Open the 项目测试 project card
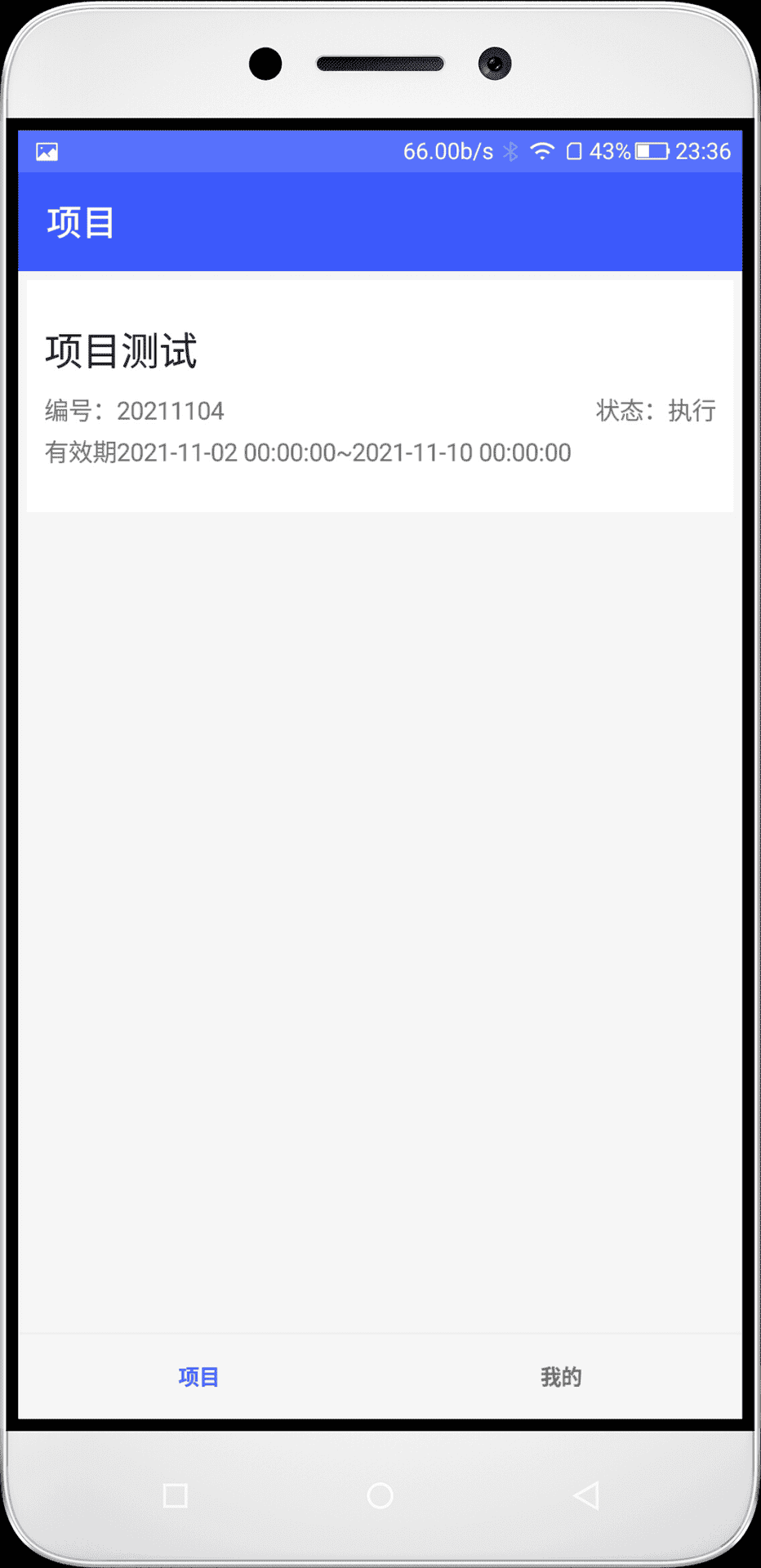 [380, 396]
